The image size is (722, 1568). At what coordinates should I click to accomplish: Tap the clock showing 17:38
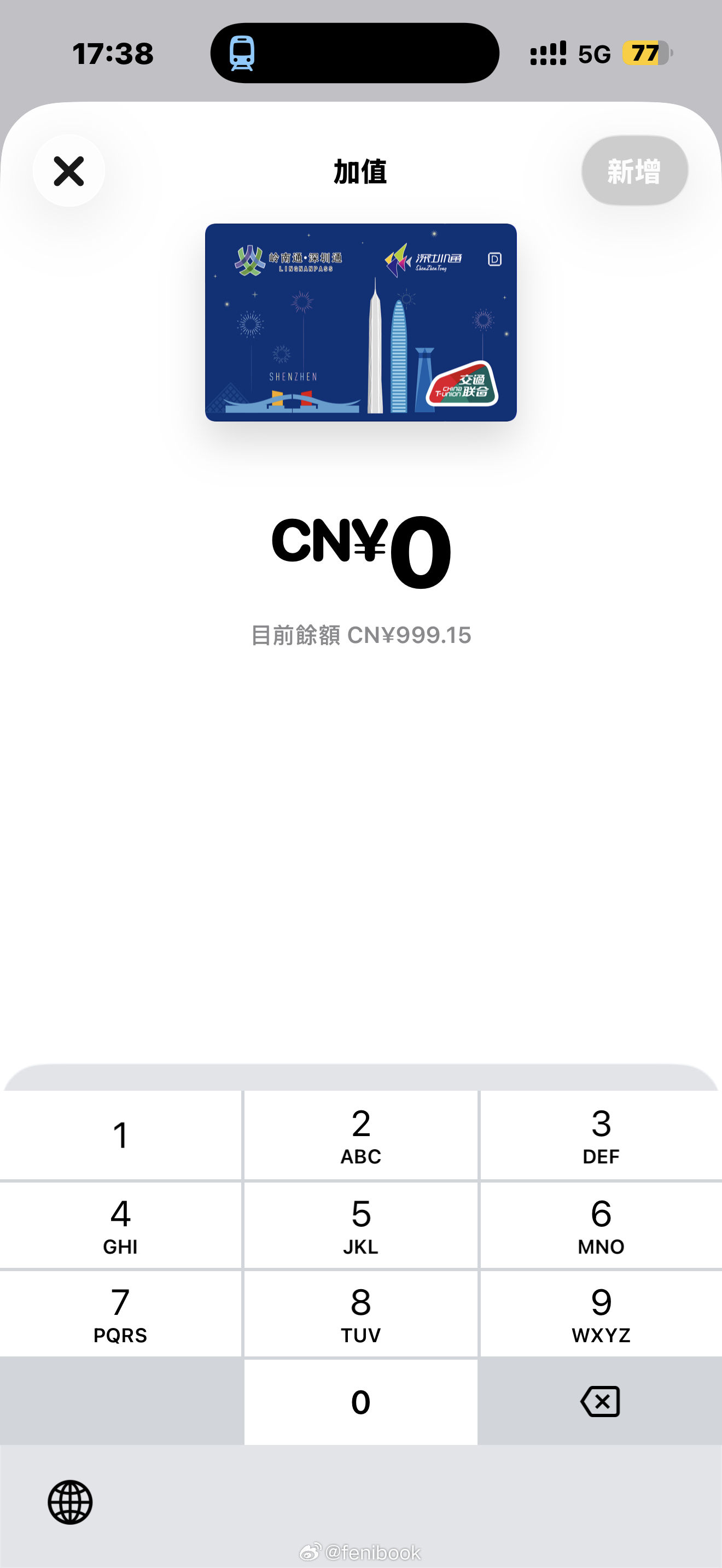click(112, 54)
